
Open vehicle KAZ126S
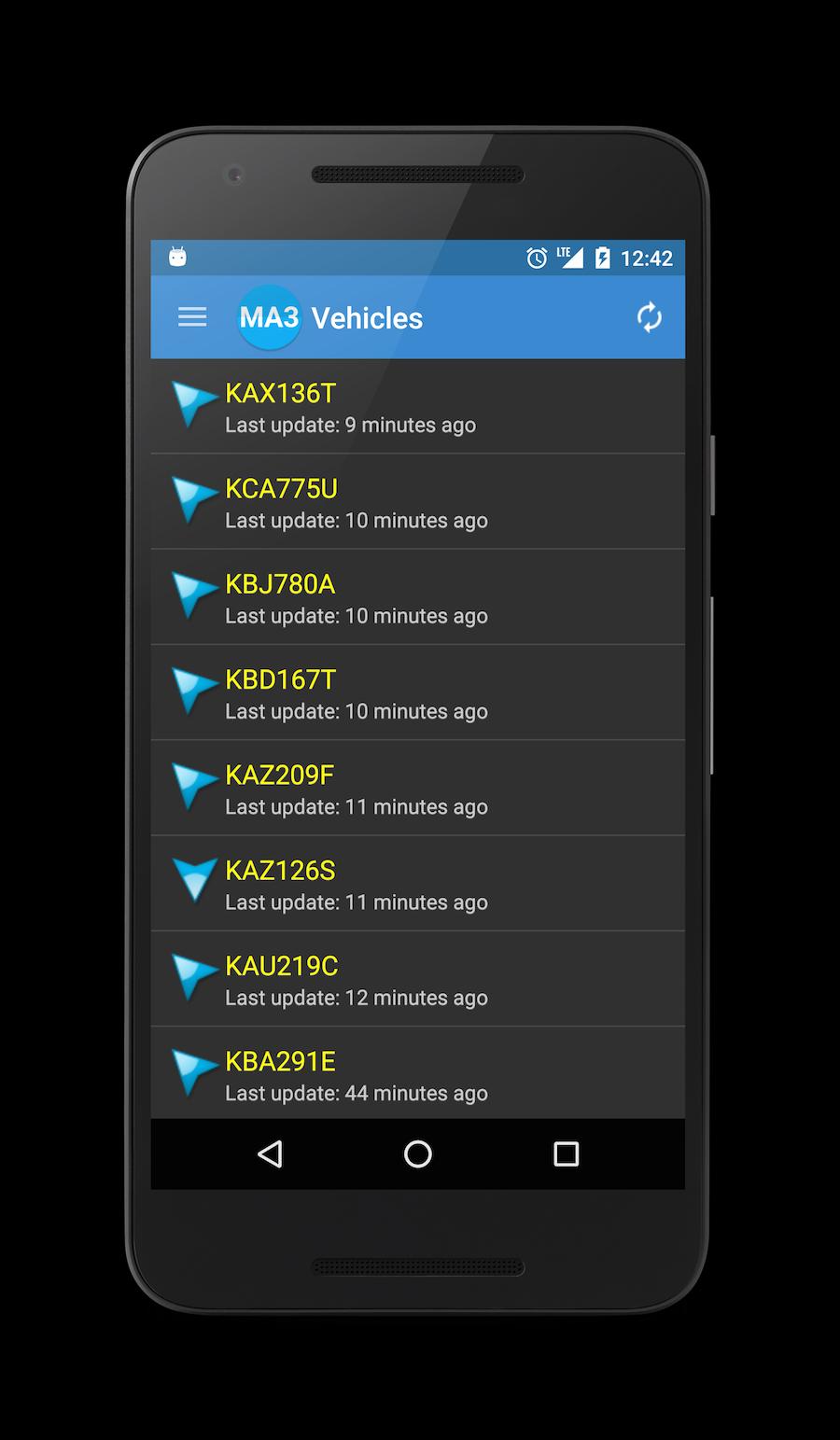pos(417,884)
